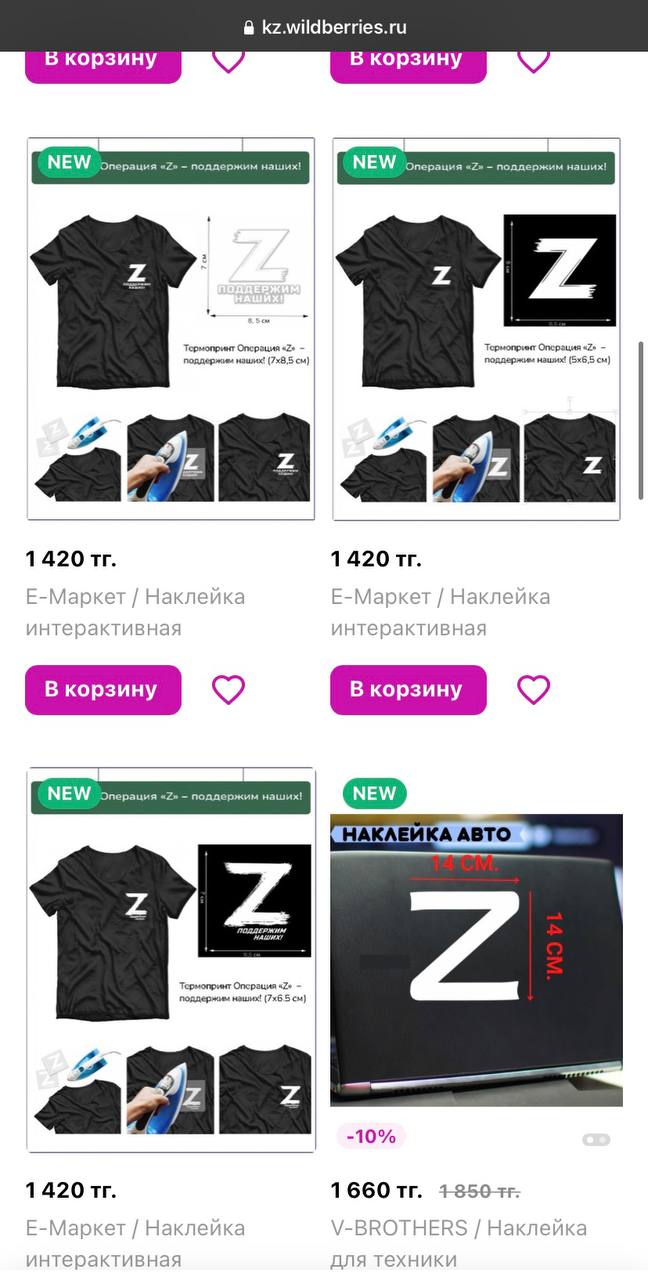Favorite the 5x6,5 см thermoprint with heart
Screen dimensions: 648x1280
533,690
